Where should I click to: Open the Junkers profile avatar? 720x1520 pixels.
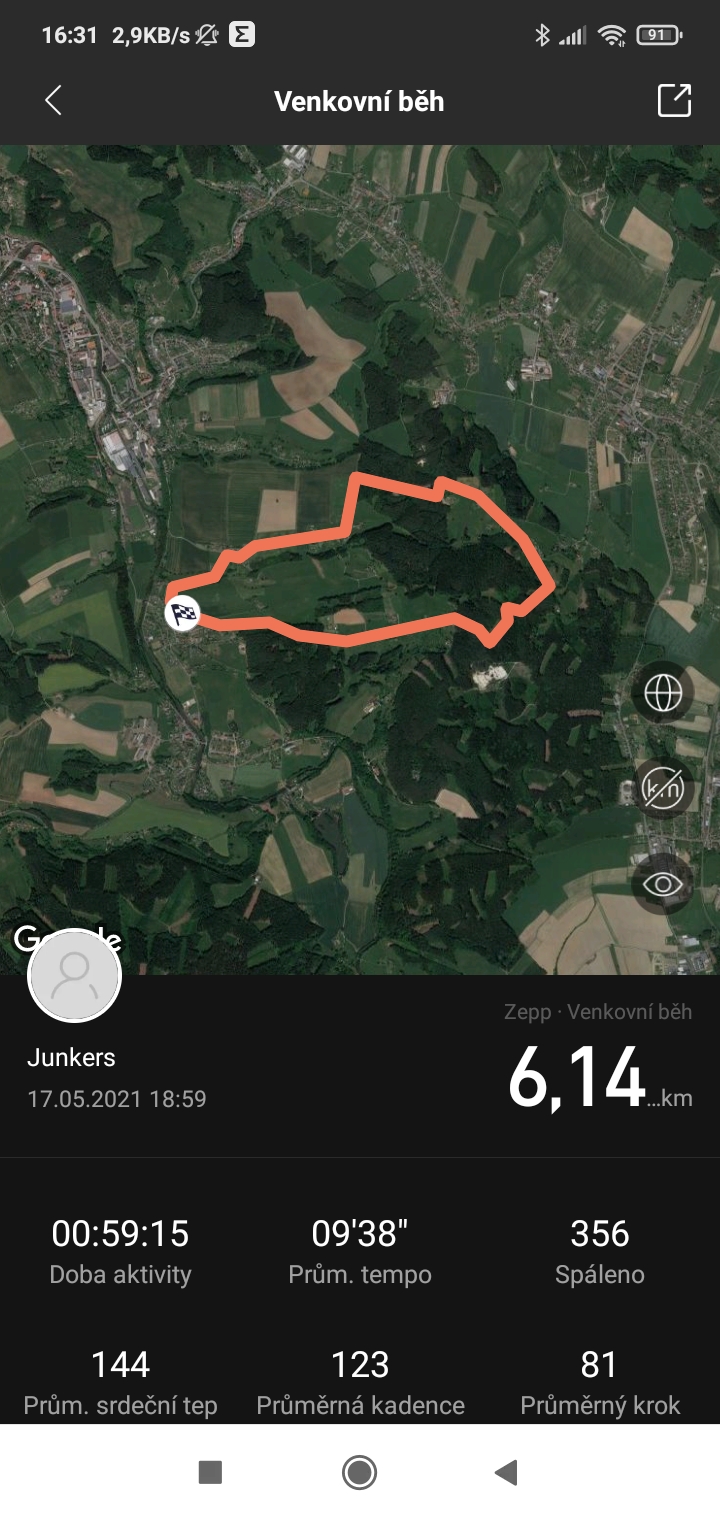point(75,976)
